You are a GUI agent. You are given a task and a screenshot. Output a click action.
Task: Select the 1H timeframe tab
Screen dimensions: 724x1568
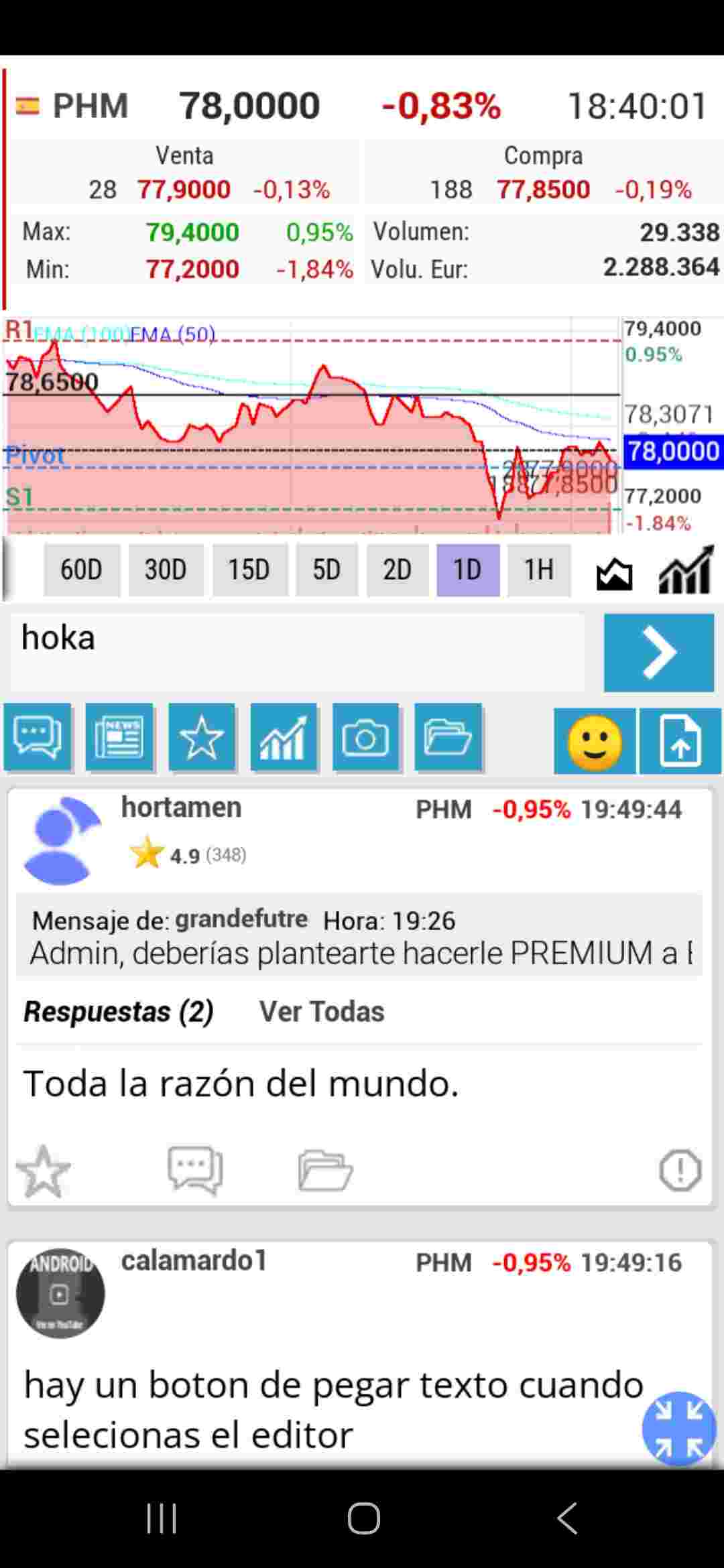click(x=538, y=570)
